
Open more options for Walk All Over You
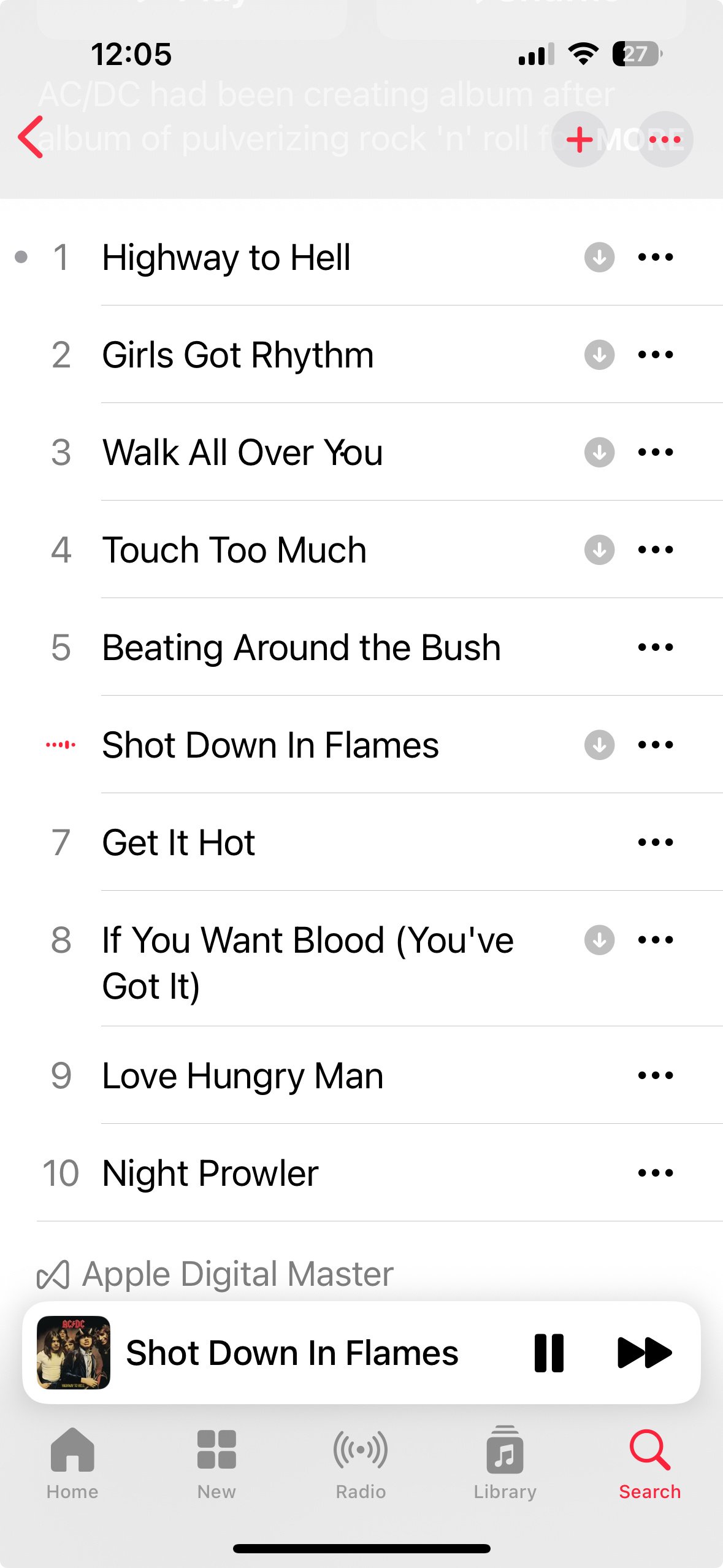pyautogui.click(x=655, y=452)
